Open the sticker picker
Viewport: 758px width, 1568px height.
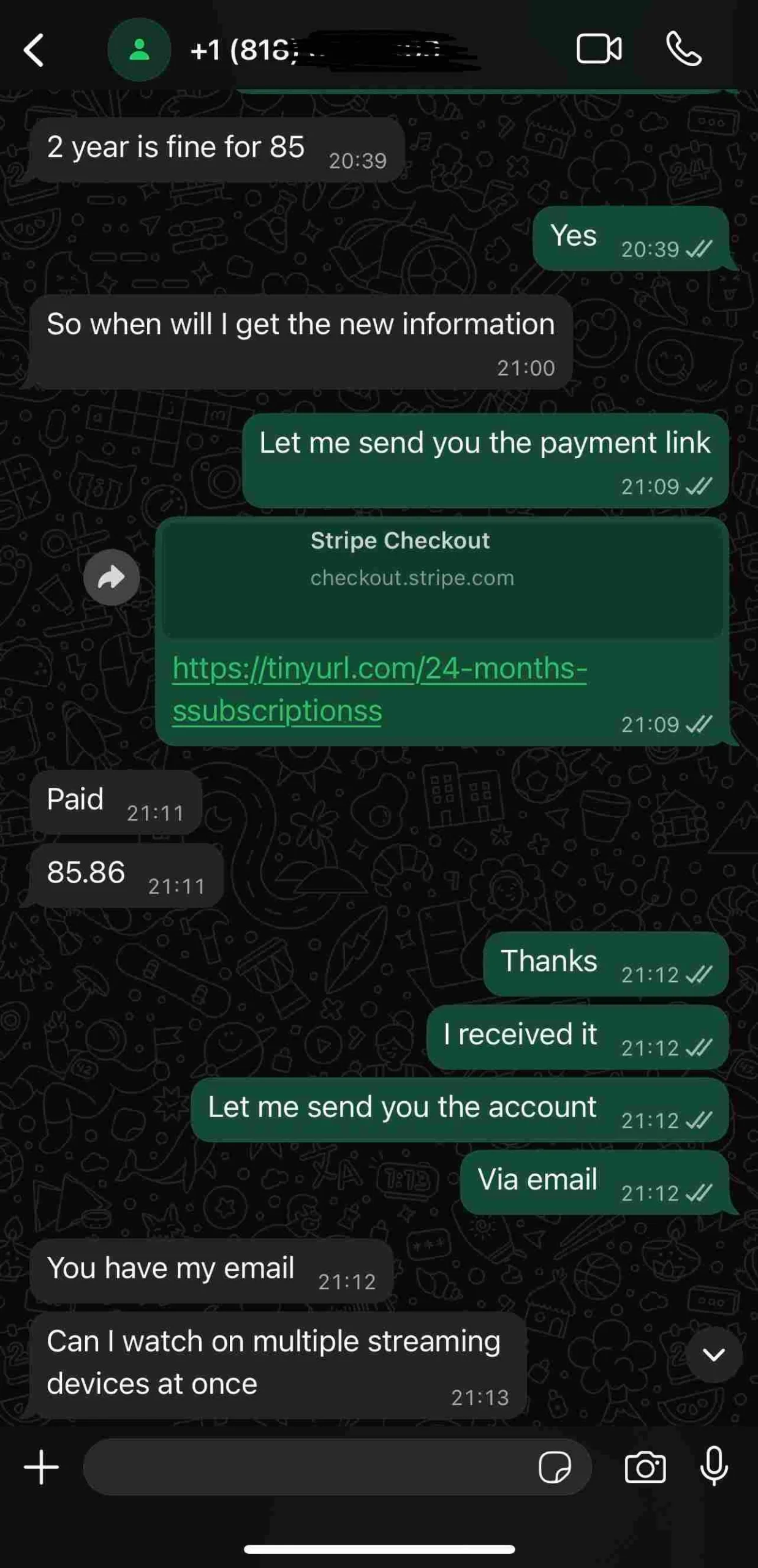[x=555, y=1467]
